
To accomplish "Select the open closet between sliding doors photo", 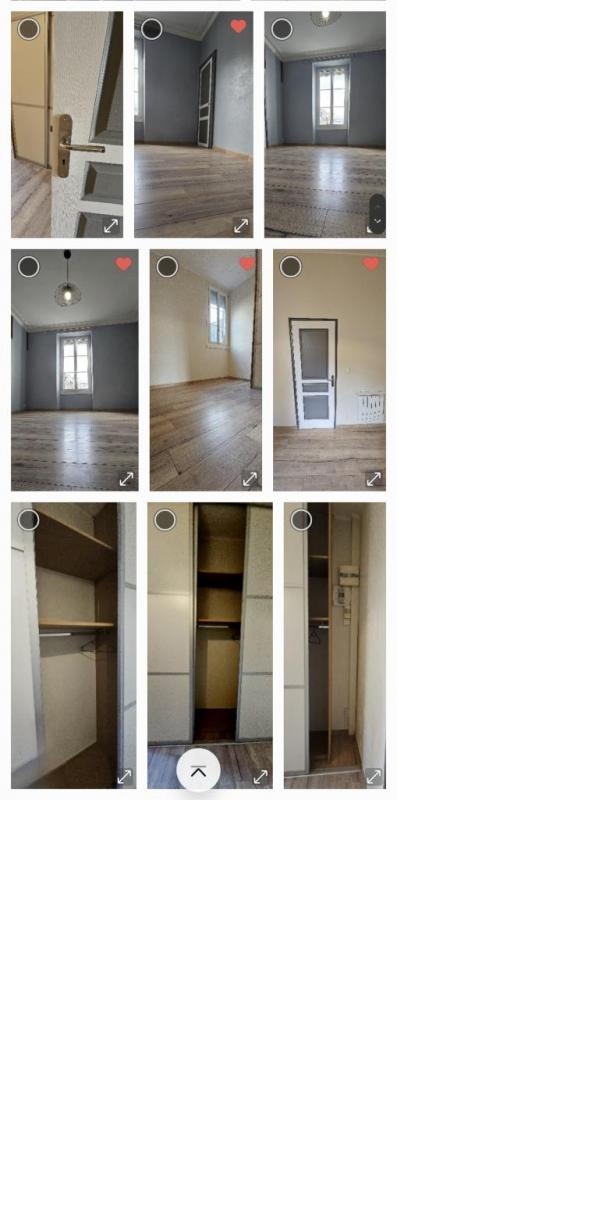I will coord(166,520).
